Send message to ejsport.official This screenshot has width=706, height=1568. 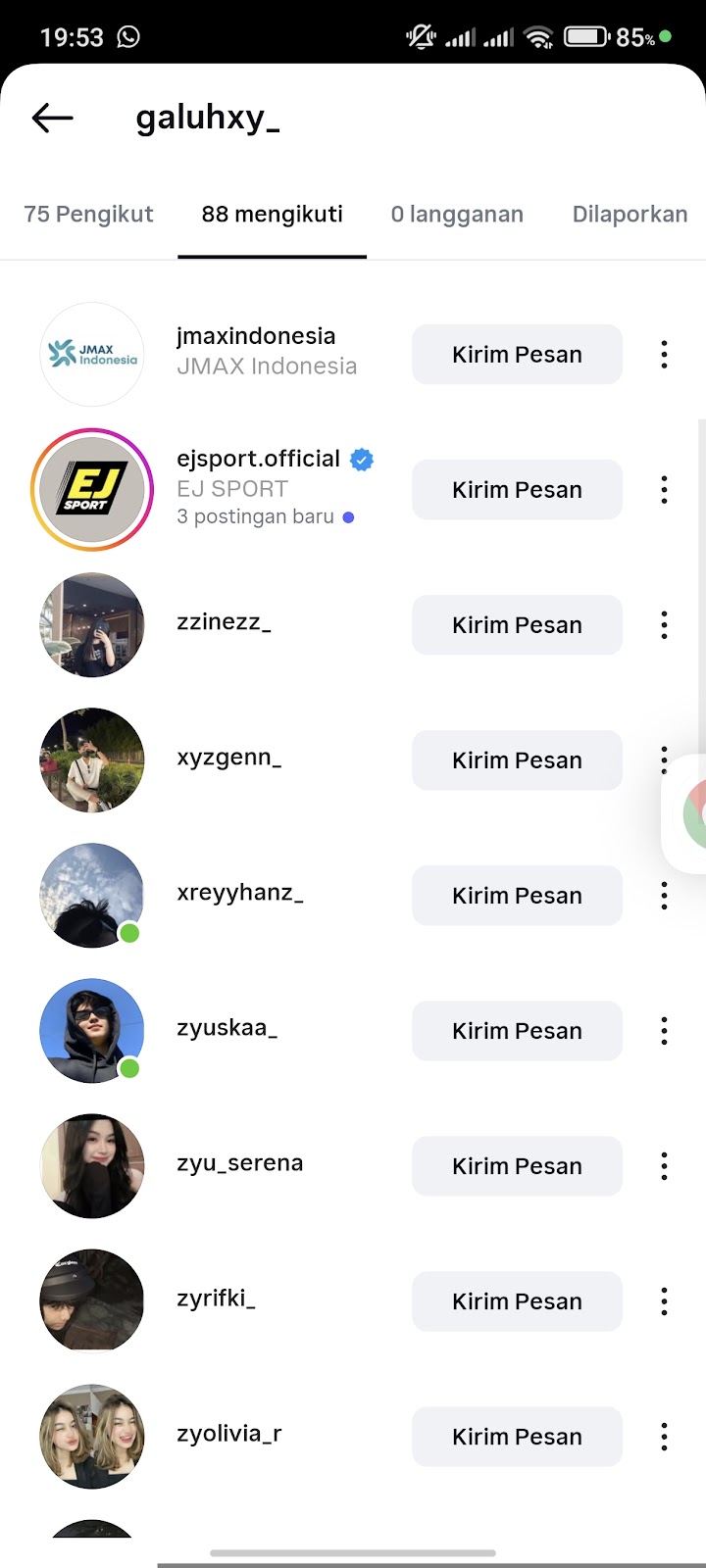pyautogui.click(x=517, y=490)
